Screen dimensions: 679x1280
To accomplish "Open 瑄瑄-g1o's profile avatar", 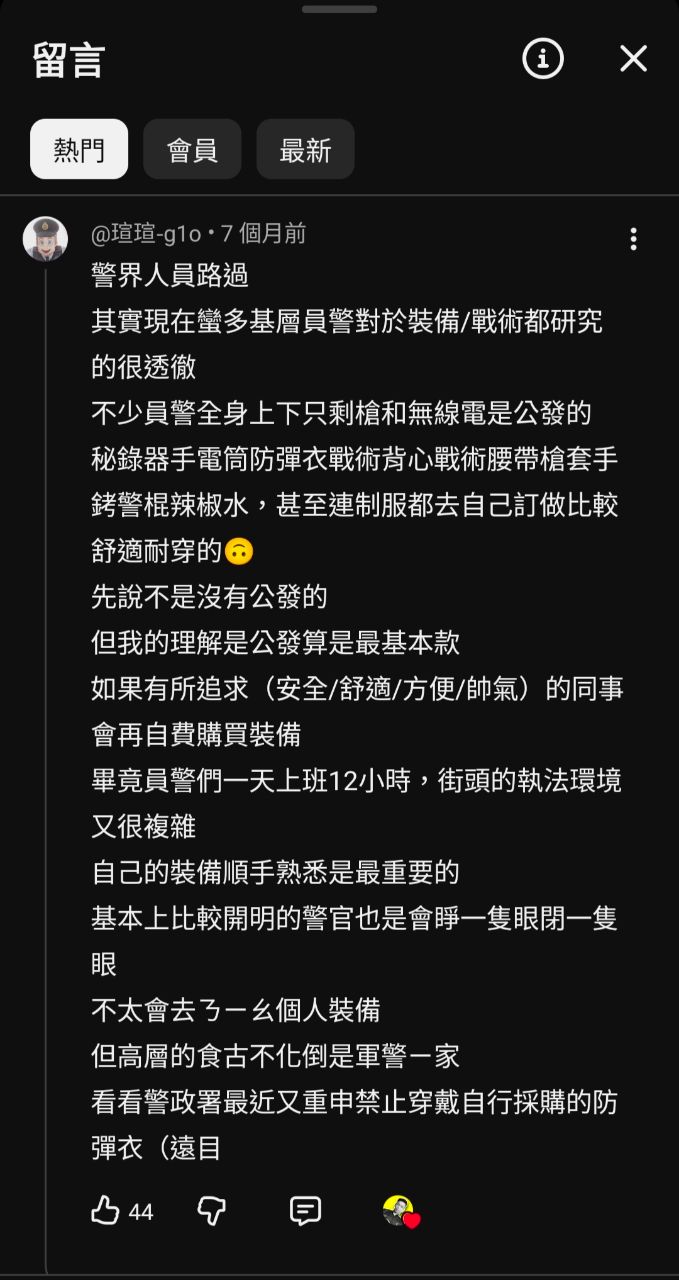I will (x=45, y=239).
